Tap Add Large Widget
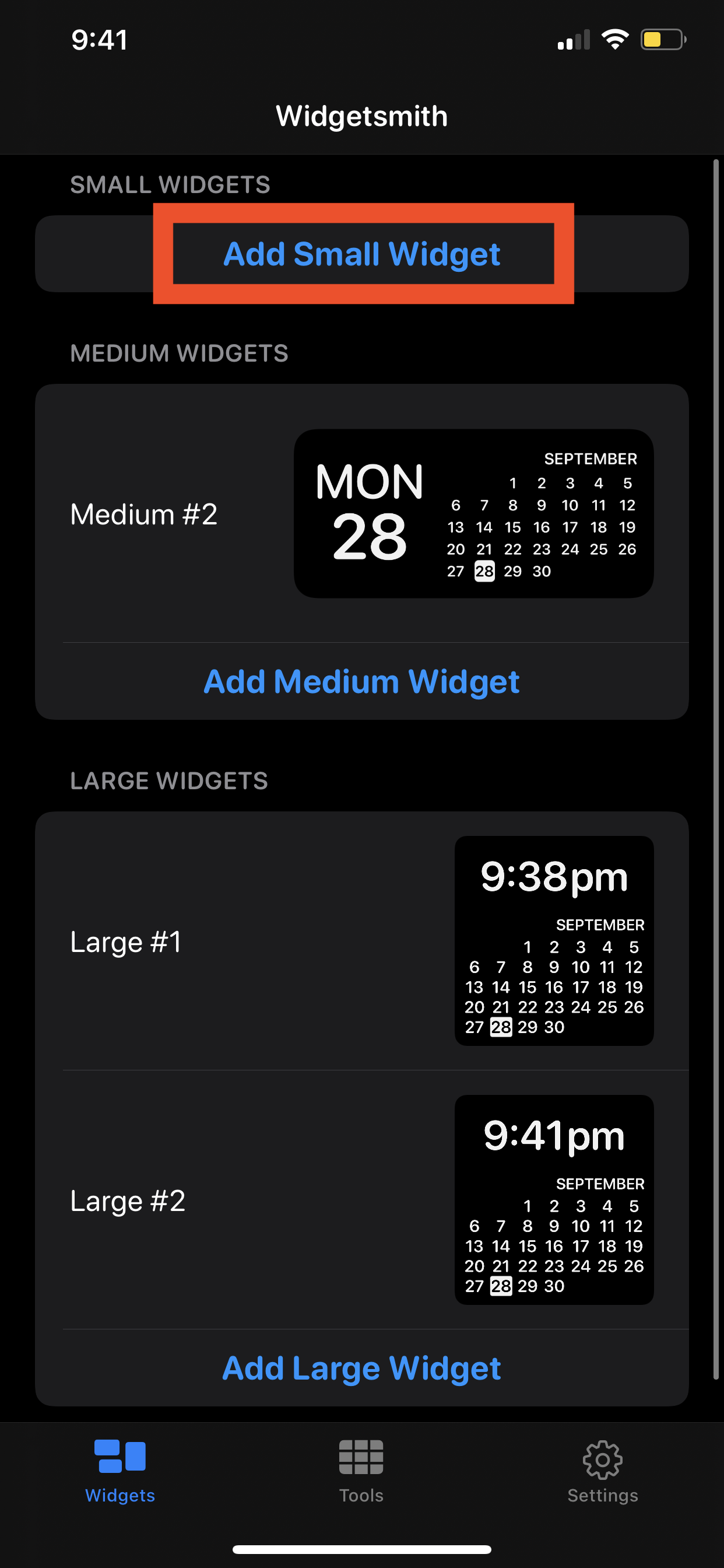 (361, 1368)
